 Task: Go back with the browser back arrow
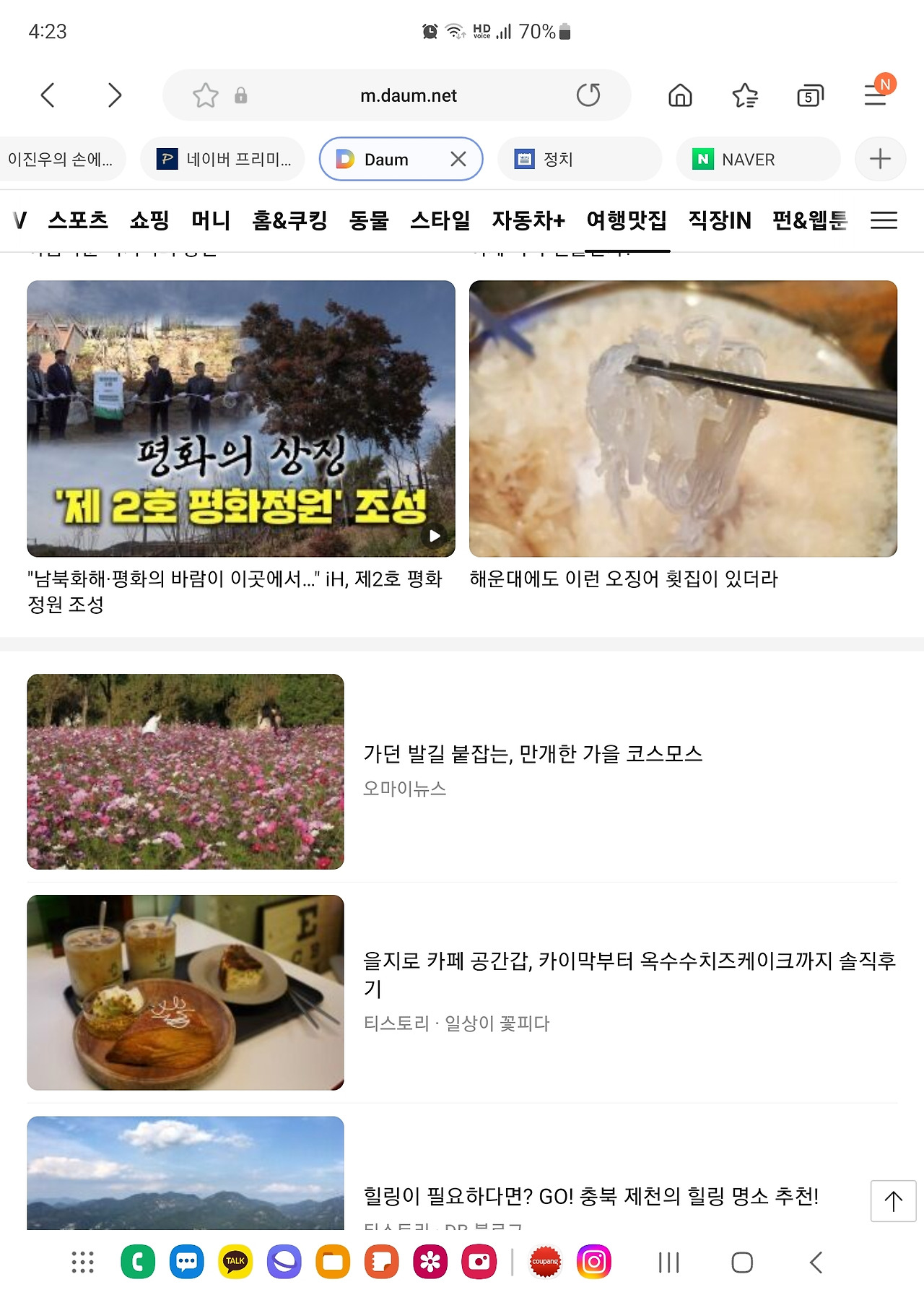48,95
